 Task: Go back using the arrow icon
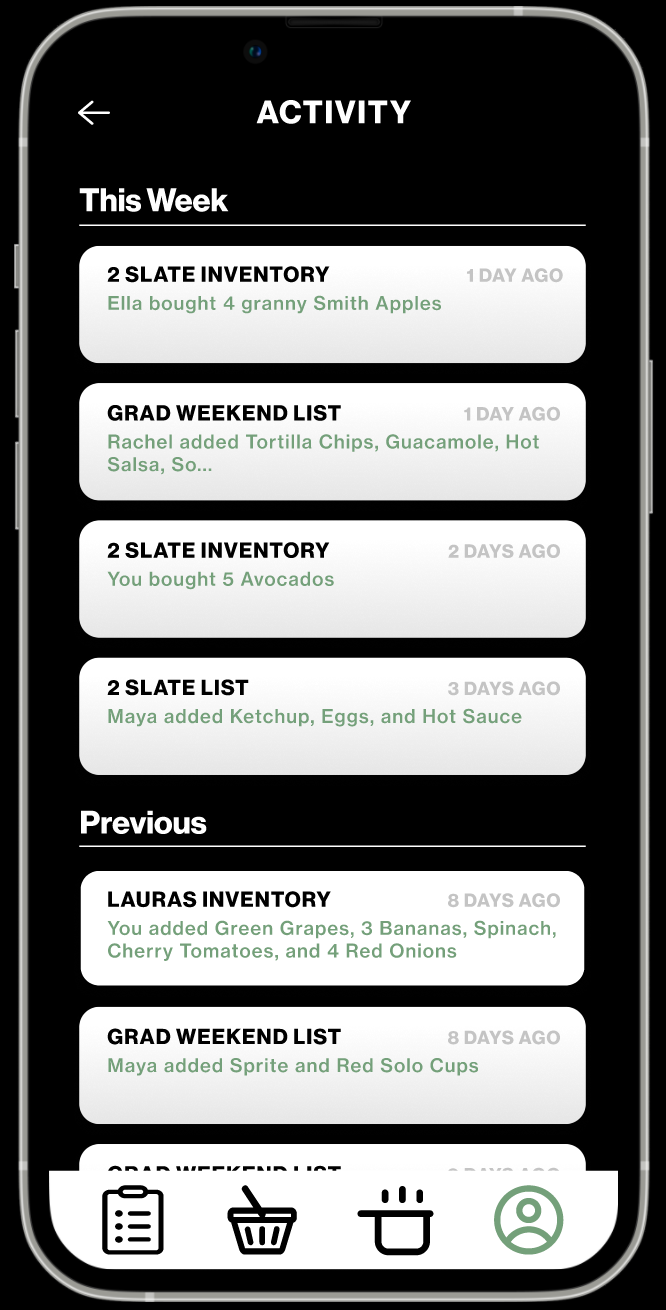94,113
